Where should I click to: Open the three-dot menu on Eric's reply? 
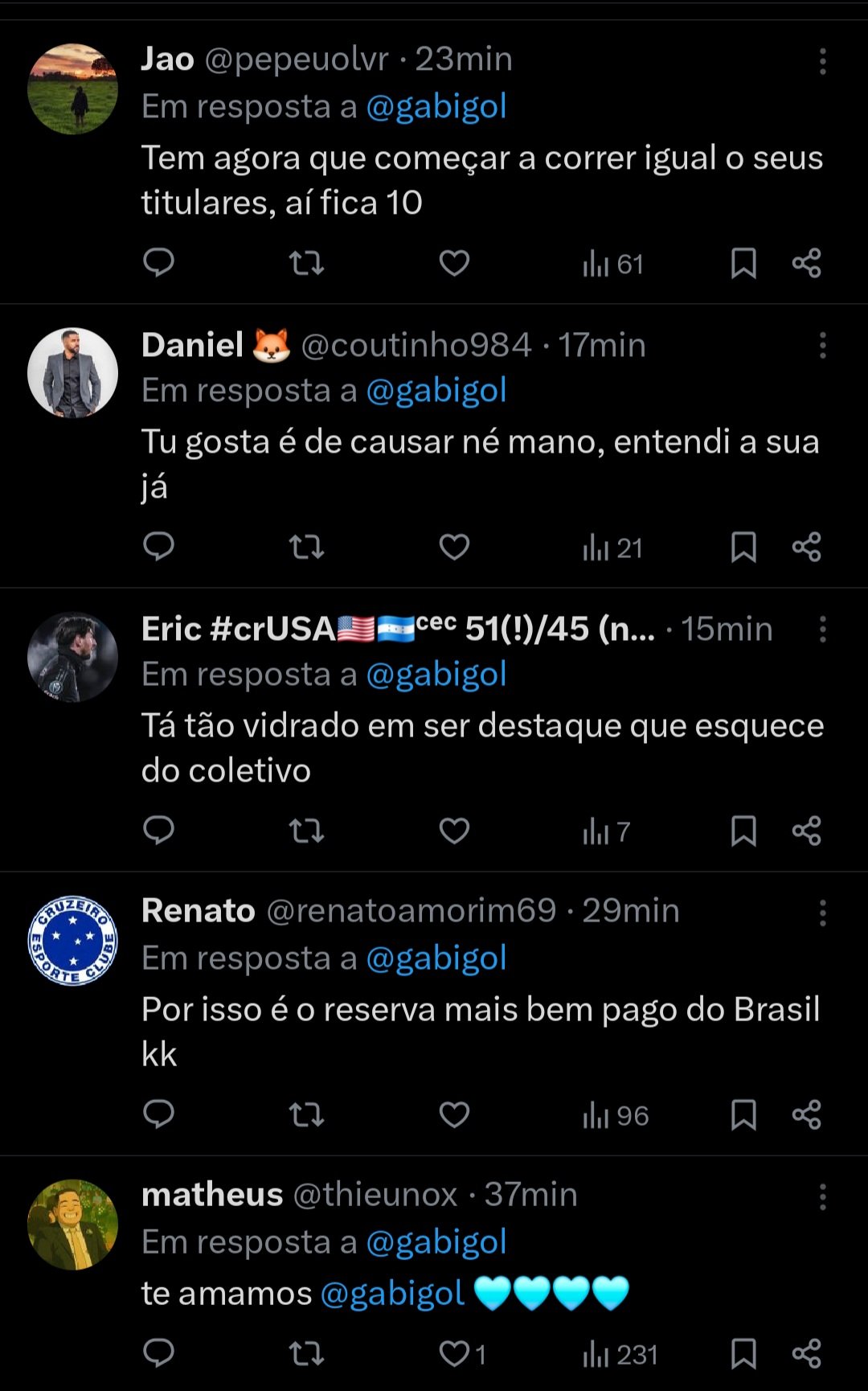(x=822, y=630)
